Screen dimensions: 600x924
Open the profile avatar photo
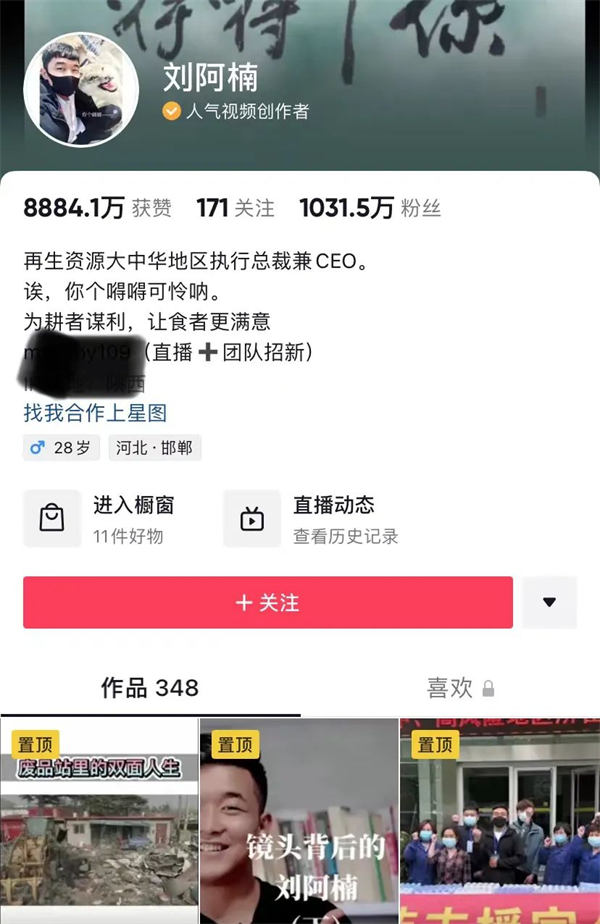click(81, 89)
